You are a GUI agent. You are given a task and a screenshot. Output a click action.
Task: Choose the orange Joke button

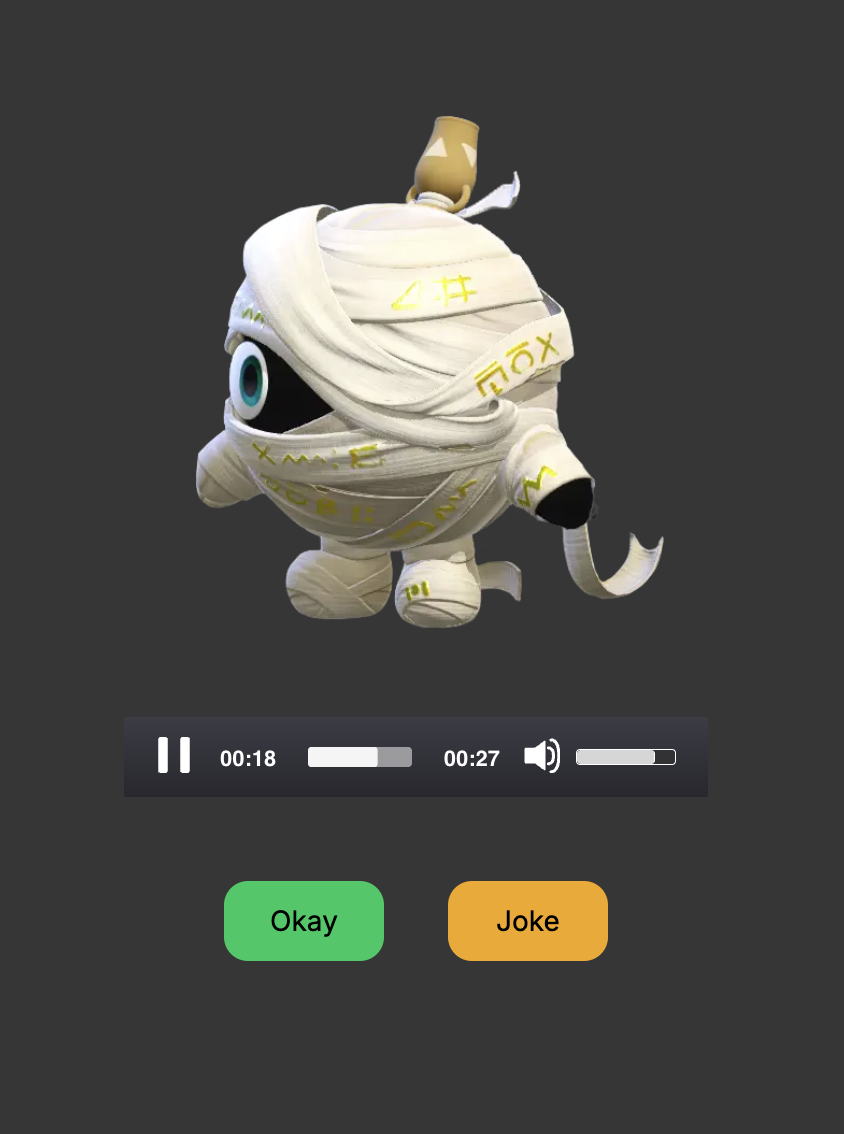tap(528, 921)
